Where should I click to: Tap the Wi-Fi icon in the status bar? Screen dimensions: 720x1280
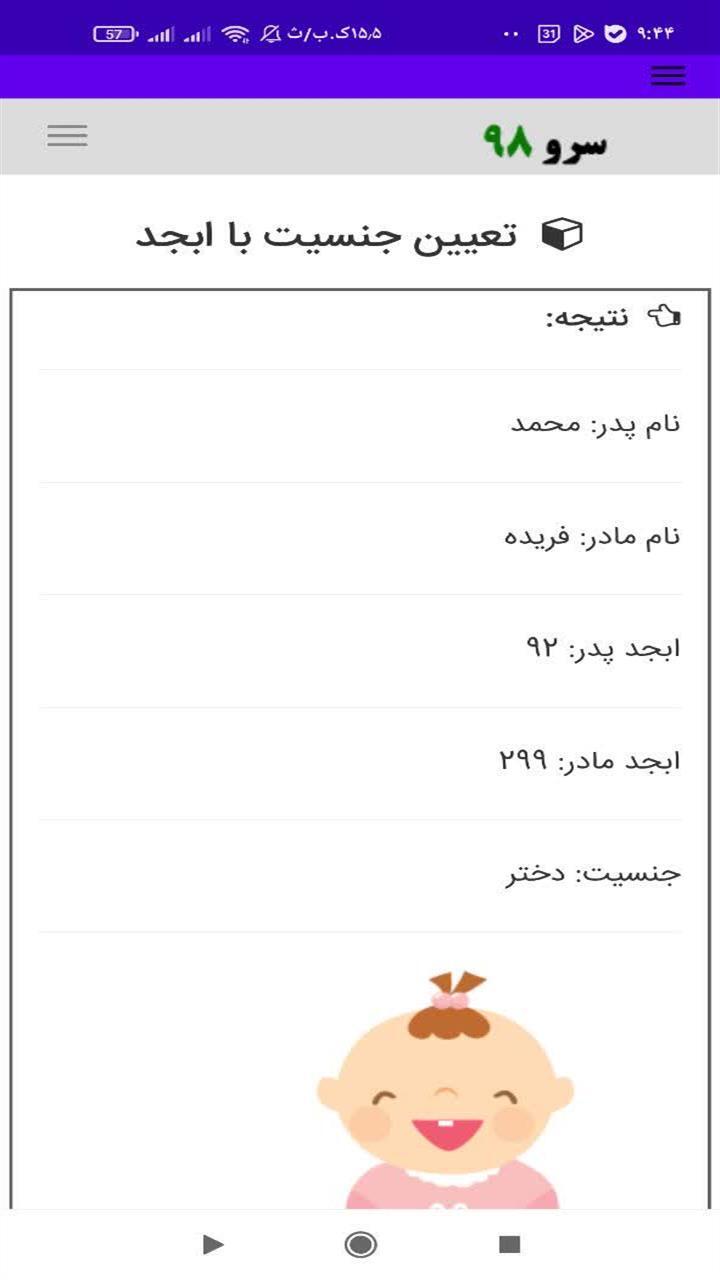click(236, 31)
